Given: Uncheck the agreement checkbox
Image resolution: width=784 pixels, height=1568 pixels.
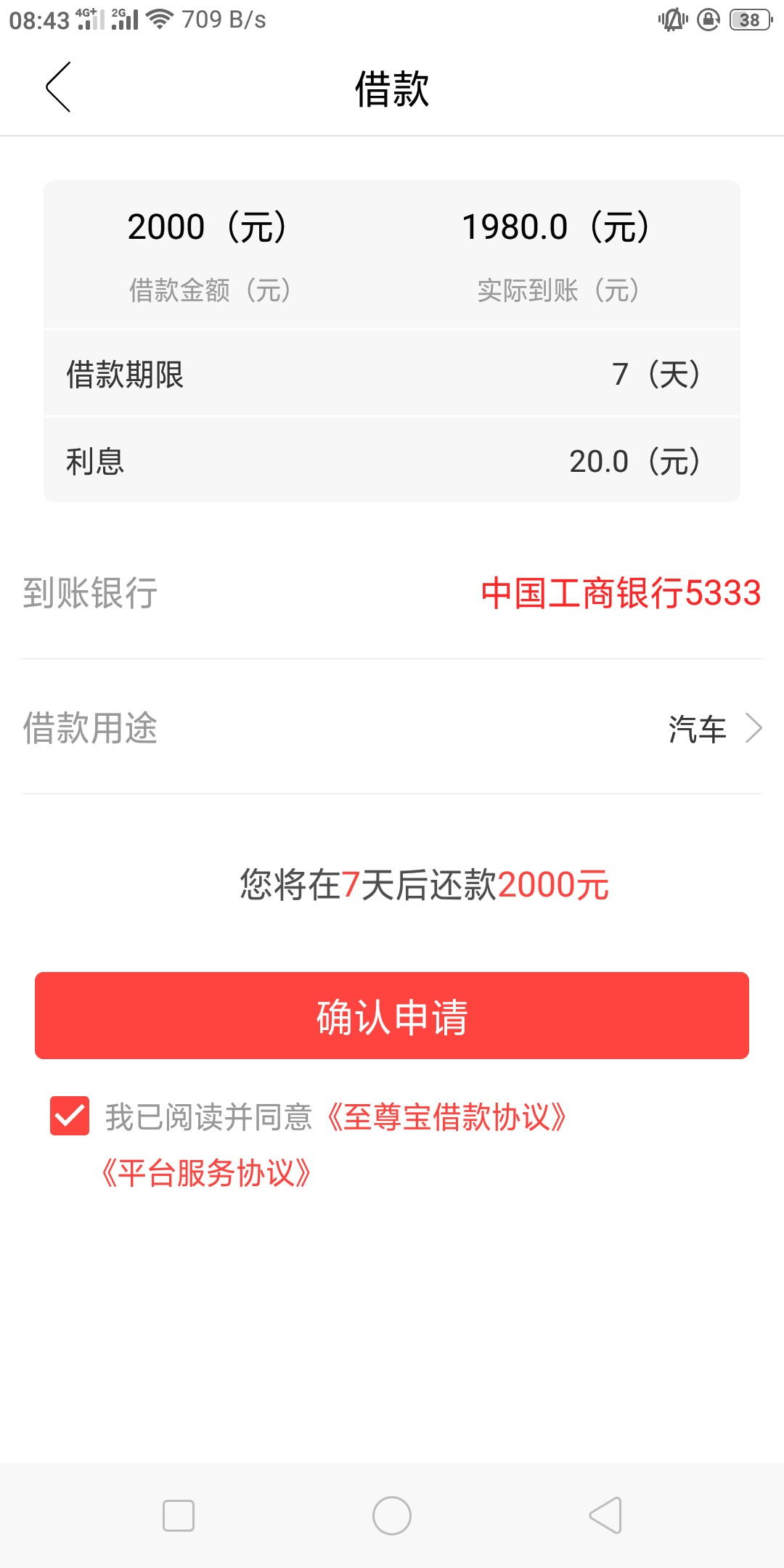Looking at the screenshot, I should point(70,1116).
